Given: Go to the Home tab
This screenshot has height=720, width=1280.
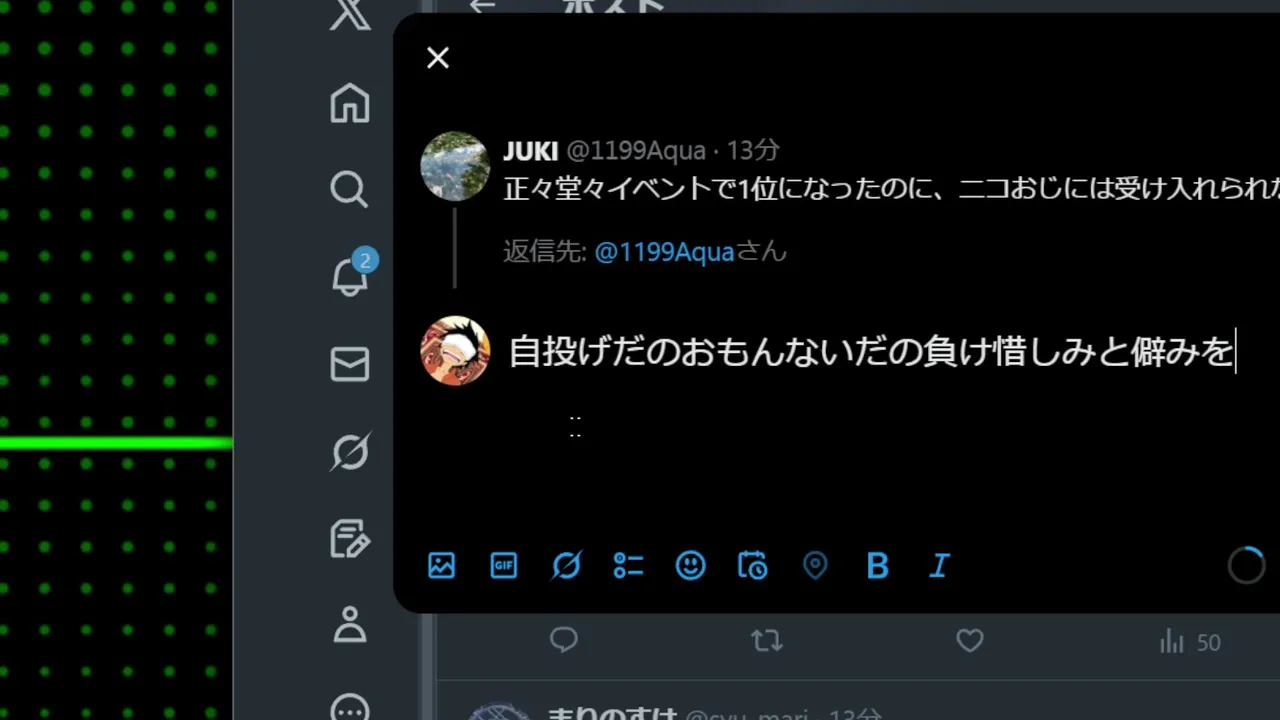Looking at the screenshot, I should (x=350, y=103).
